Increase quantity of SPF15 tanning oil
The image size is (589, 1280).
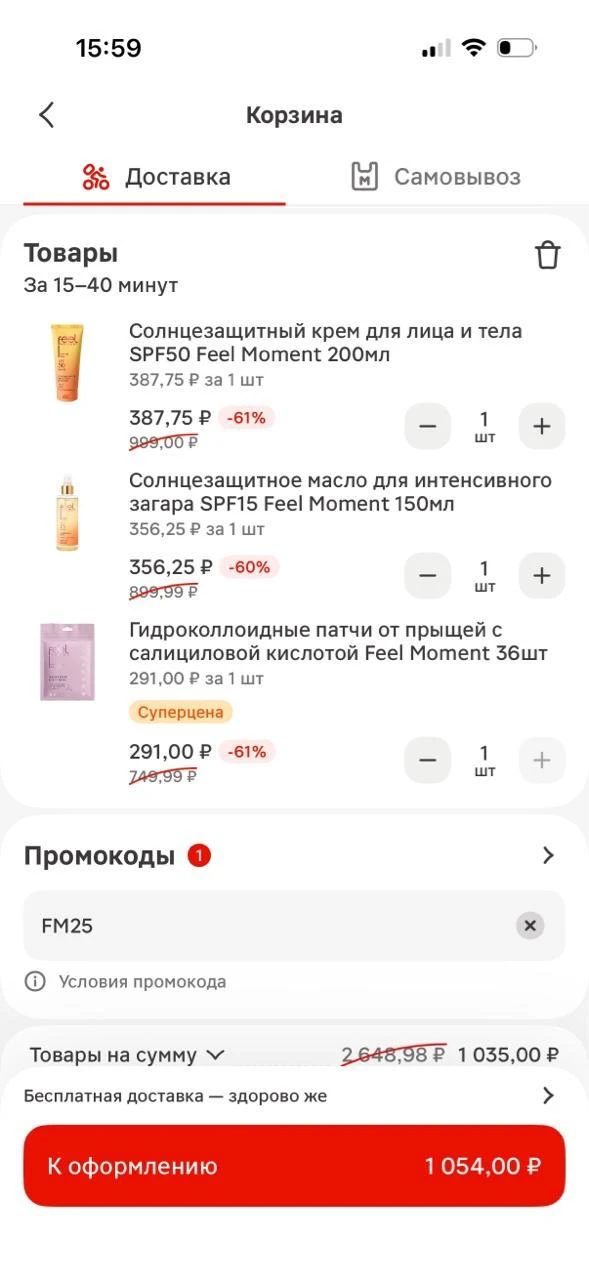(x=541, y=575)
